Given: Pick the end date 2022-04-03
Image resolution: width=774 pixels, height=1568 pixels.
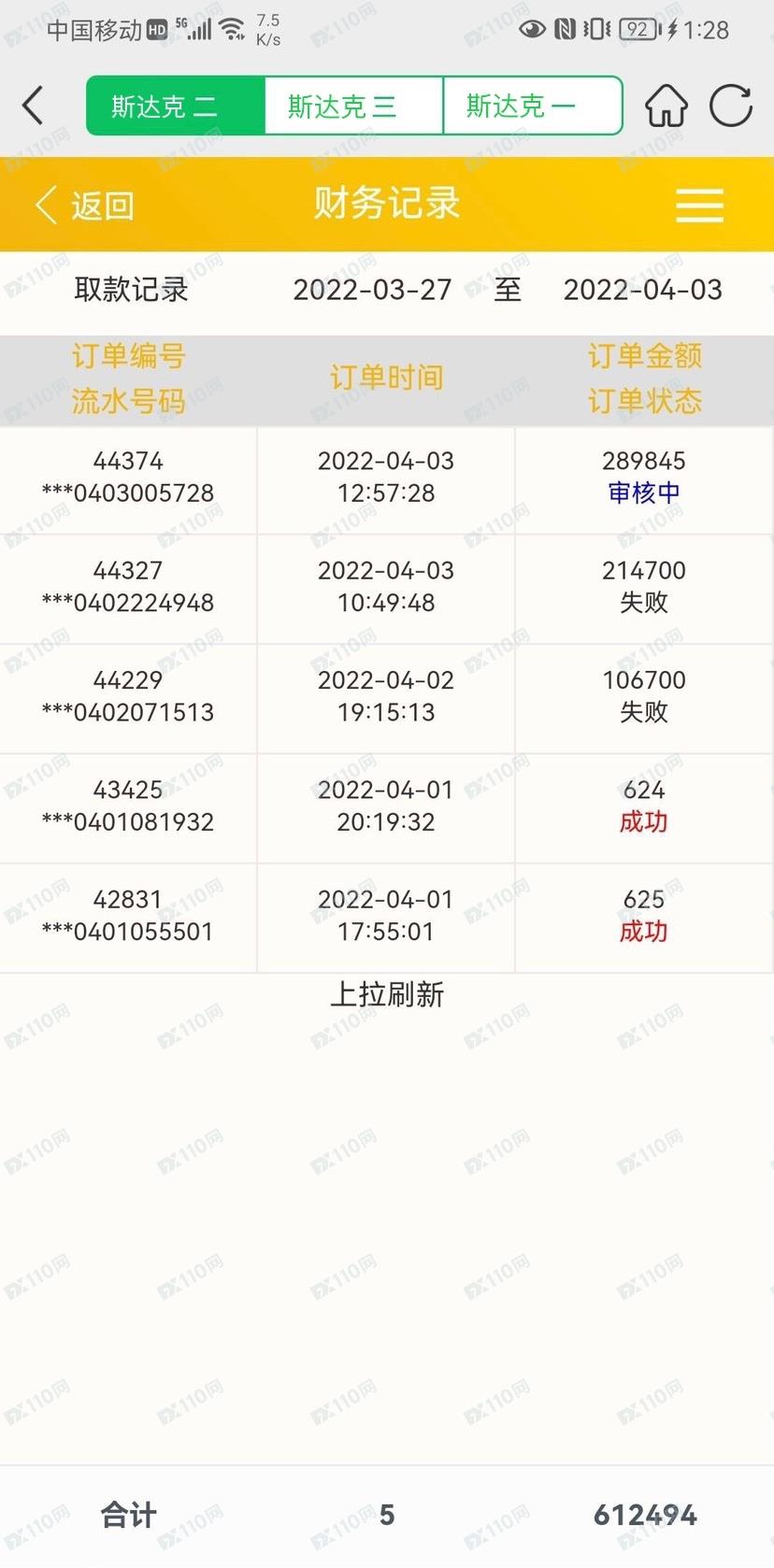Looking at the screenshot, I should [x=643, y=290].
